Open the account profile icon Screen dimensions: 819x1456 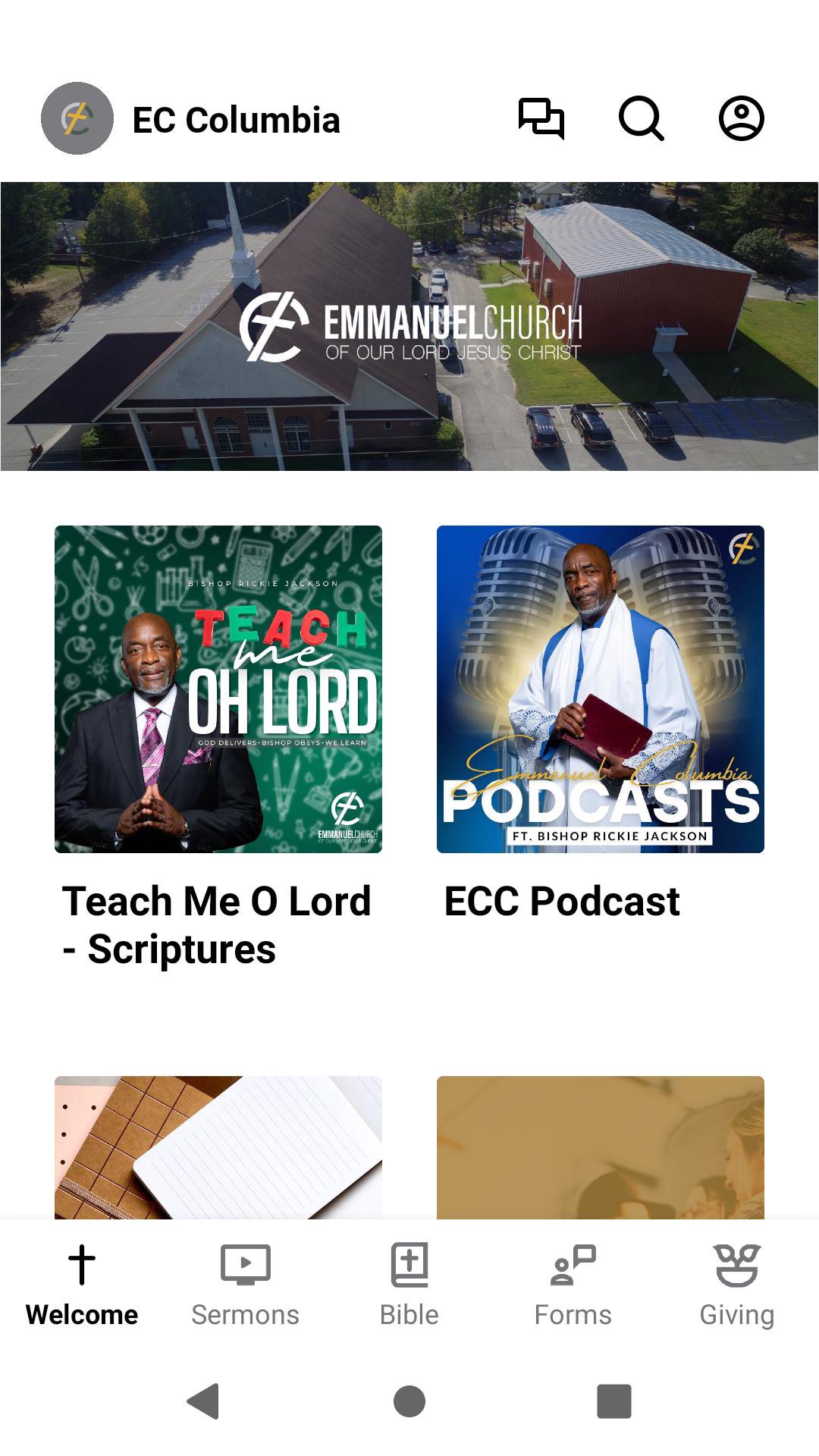coord(741,118)
